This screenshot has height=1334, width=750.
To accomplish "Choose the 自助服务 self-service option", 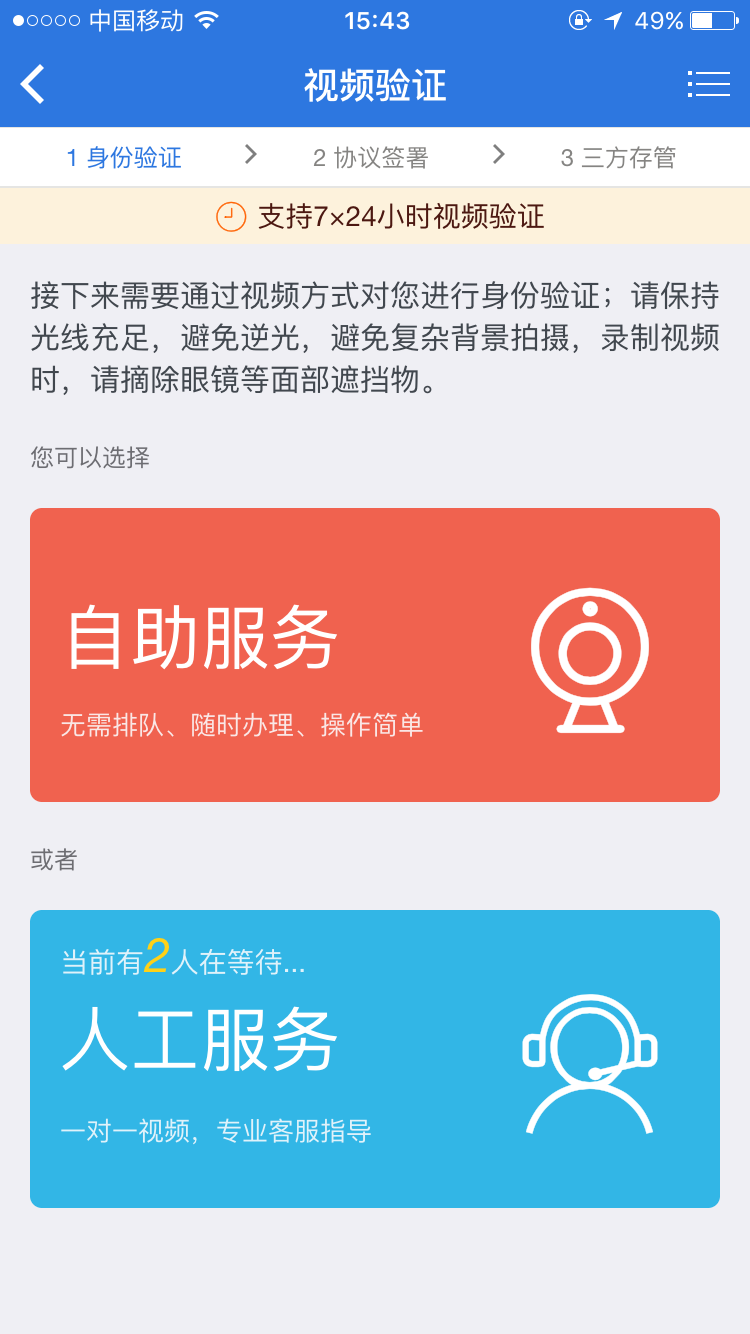I will coord(374,654).
